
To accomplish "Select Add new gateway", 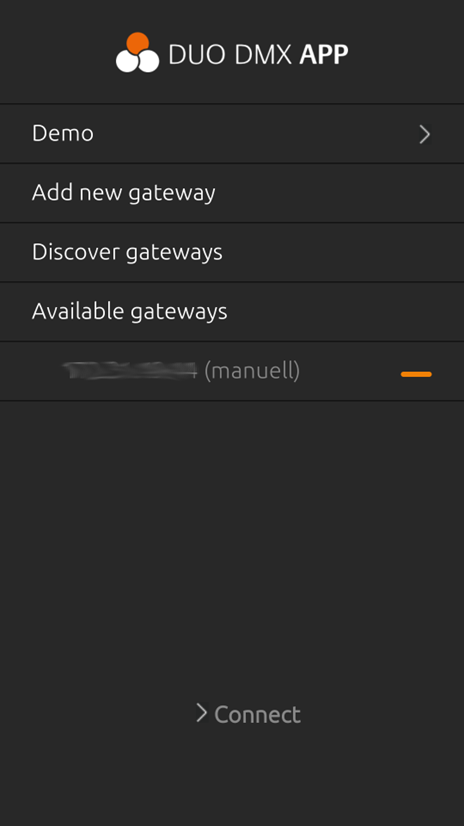I will tap(232, 193).
